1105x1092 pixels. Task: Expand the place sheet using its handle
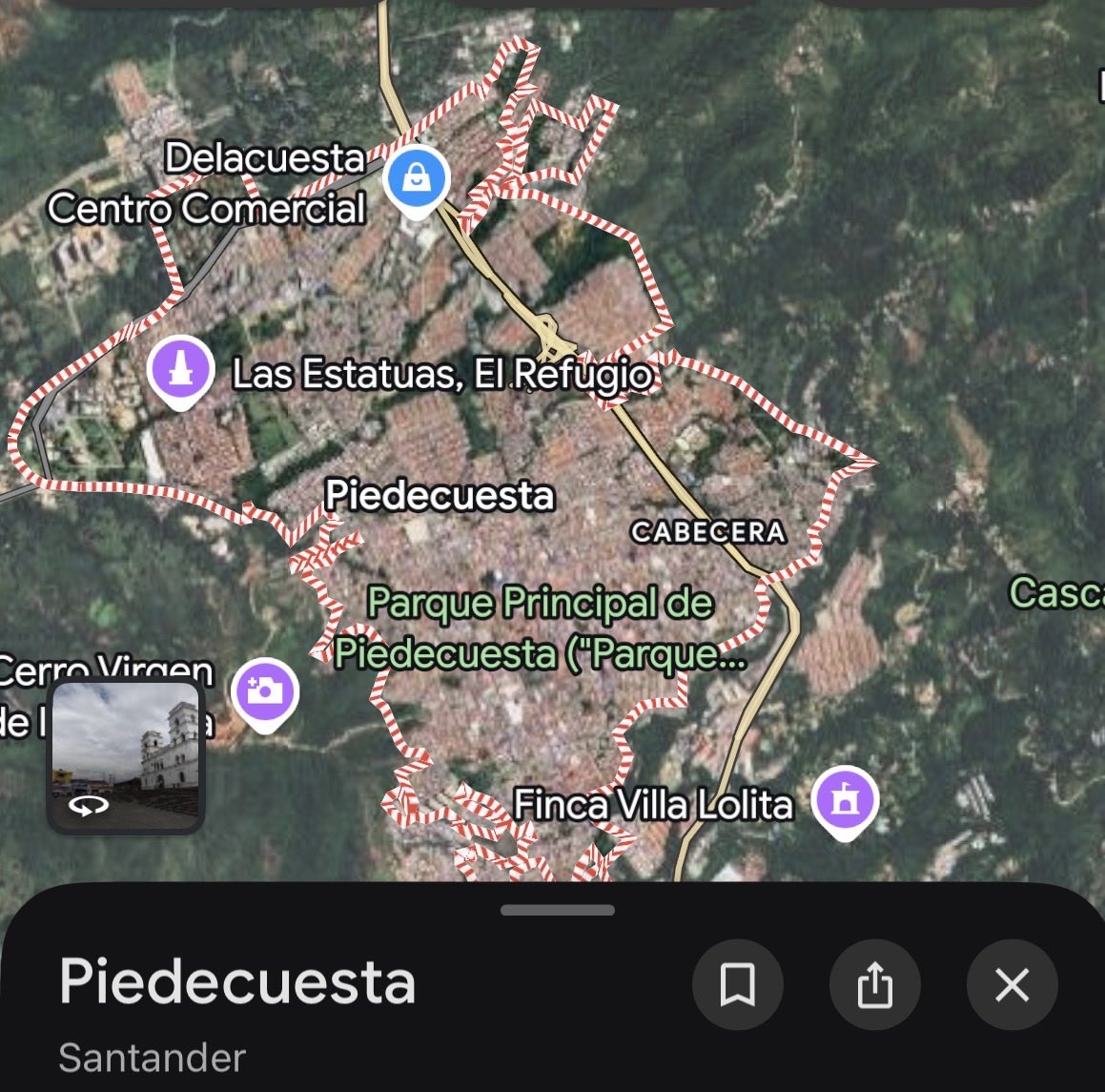click(557, 910)
